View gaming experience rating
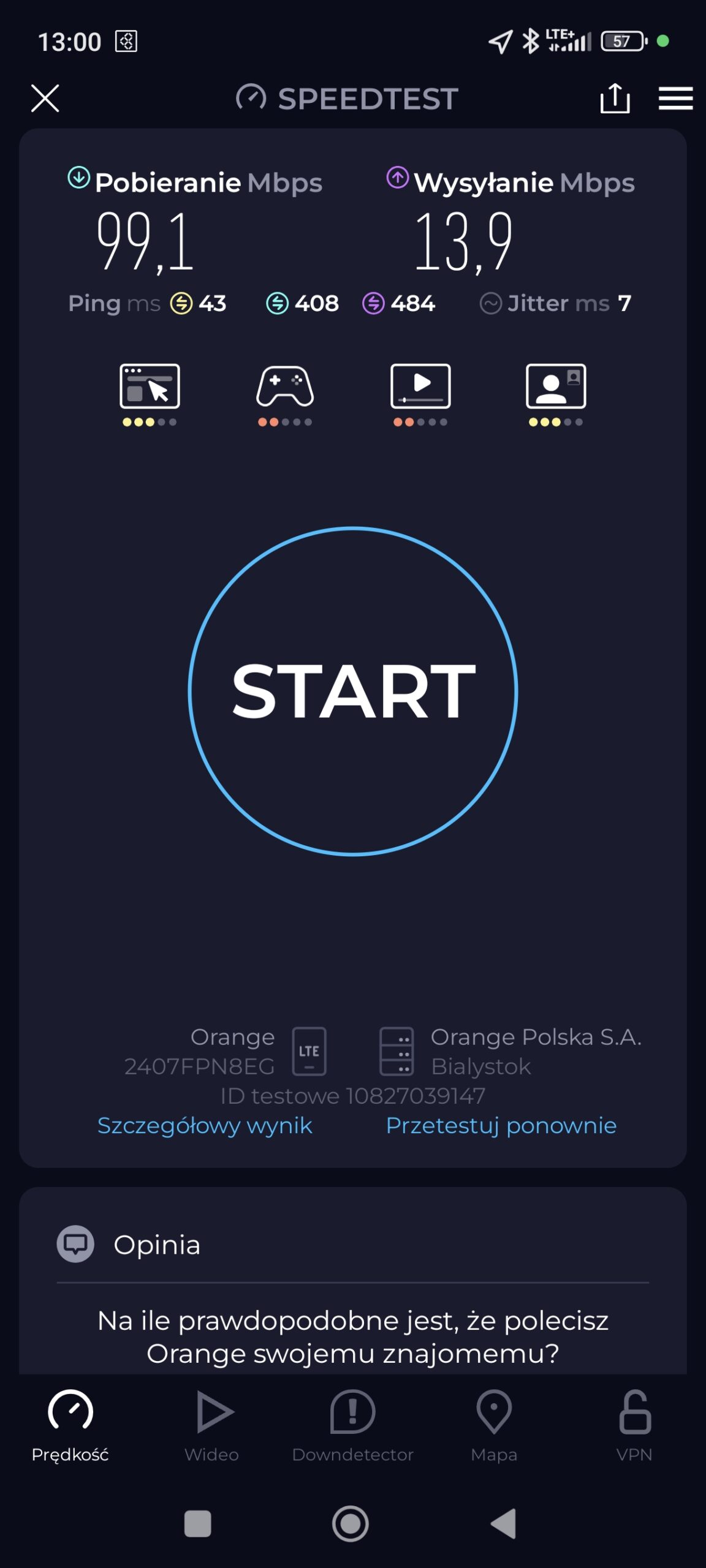The image size is (706, 1568). click(x=285, y=393)
